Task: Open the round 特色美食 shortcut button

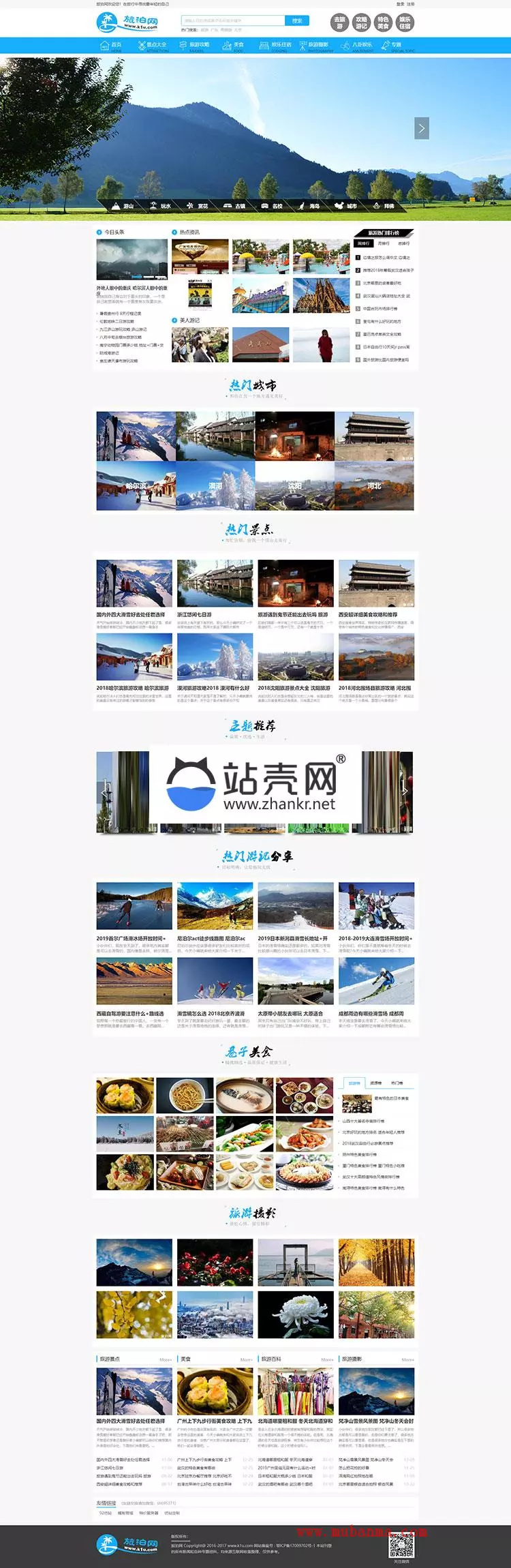Action: click(x=383, y=22)
